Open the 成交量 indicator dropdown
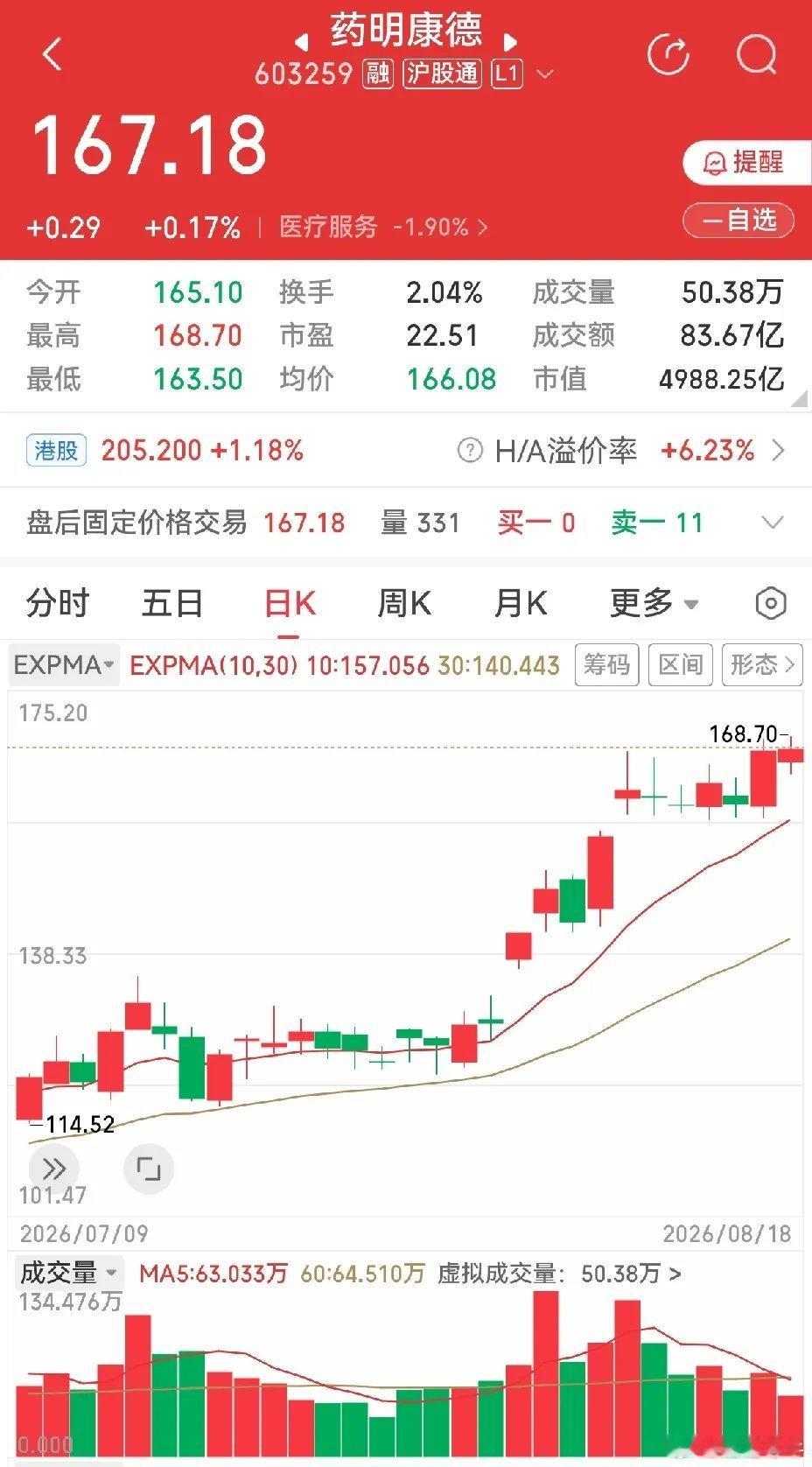Screen dimensions: 812x1467 pos(68,1273)
